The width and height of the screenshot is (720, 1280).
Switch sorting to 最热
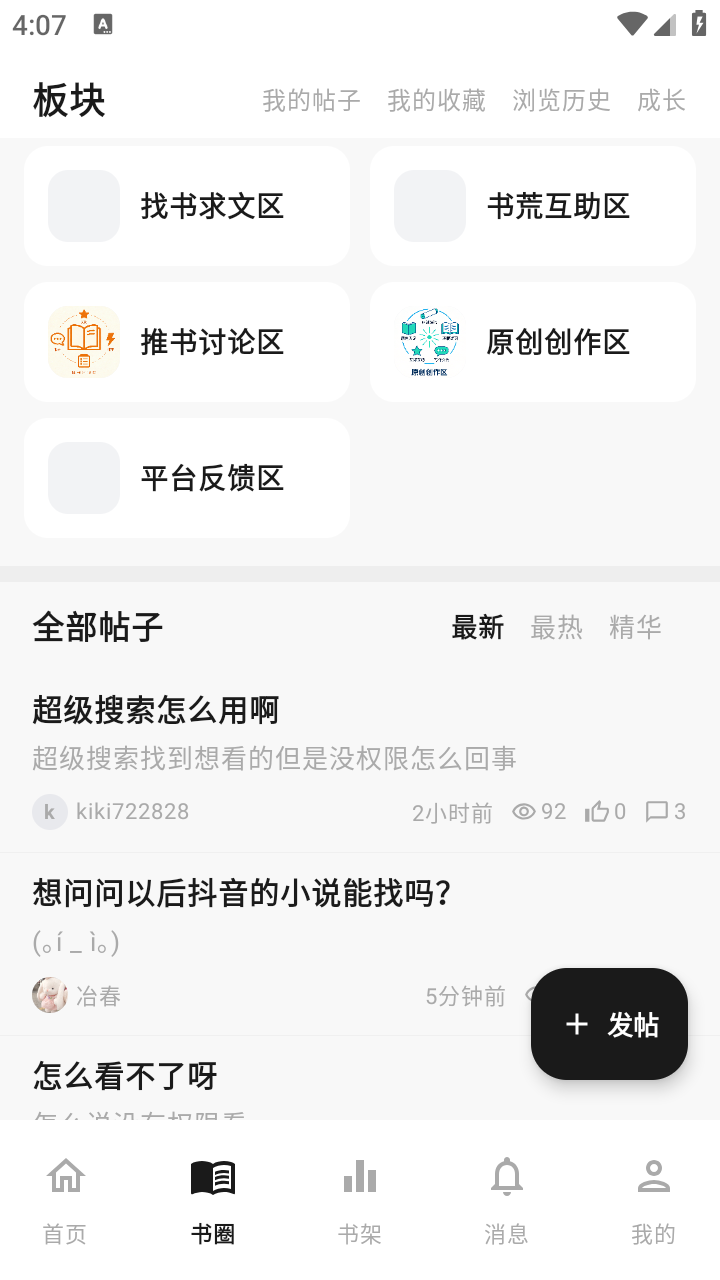point(557,627)
